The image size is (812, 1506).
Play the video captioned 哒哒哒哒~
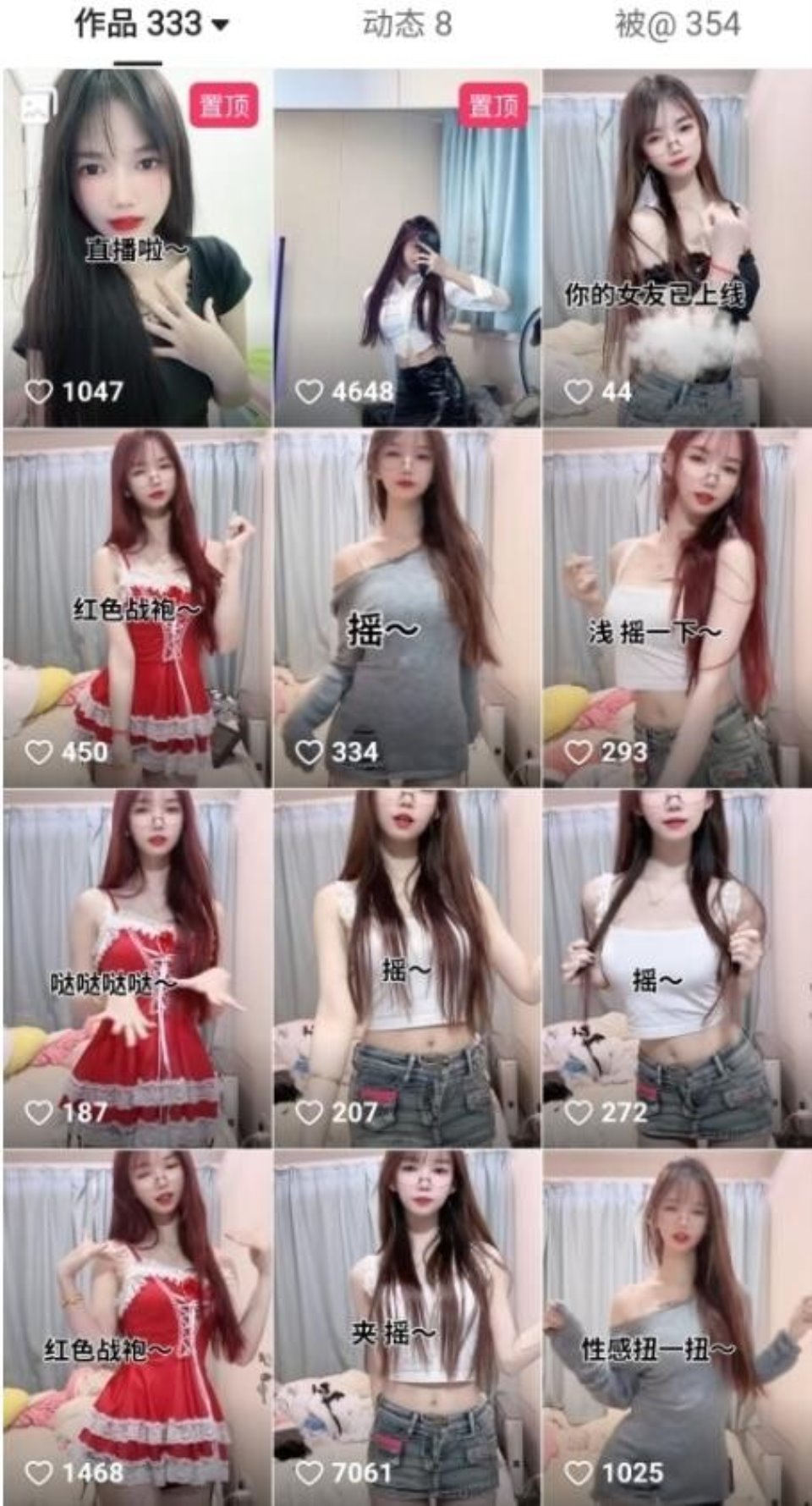[x=137, y=969]
